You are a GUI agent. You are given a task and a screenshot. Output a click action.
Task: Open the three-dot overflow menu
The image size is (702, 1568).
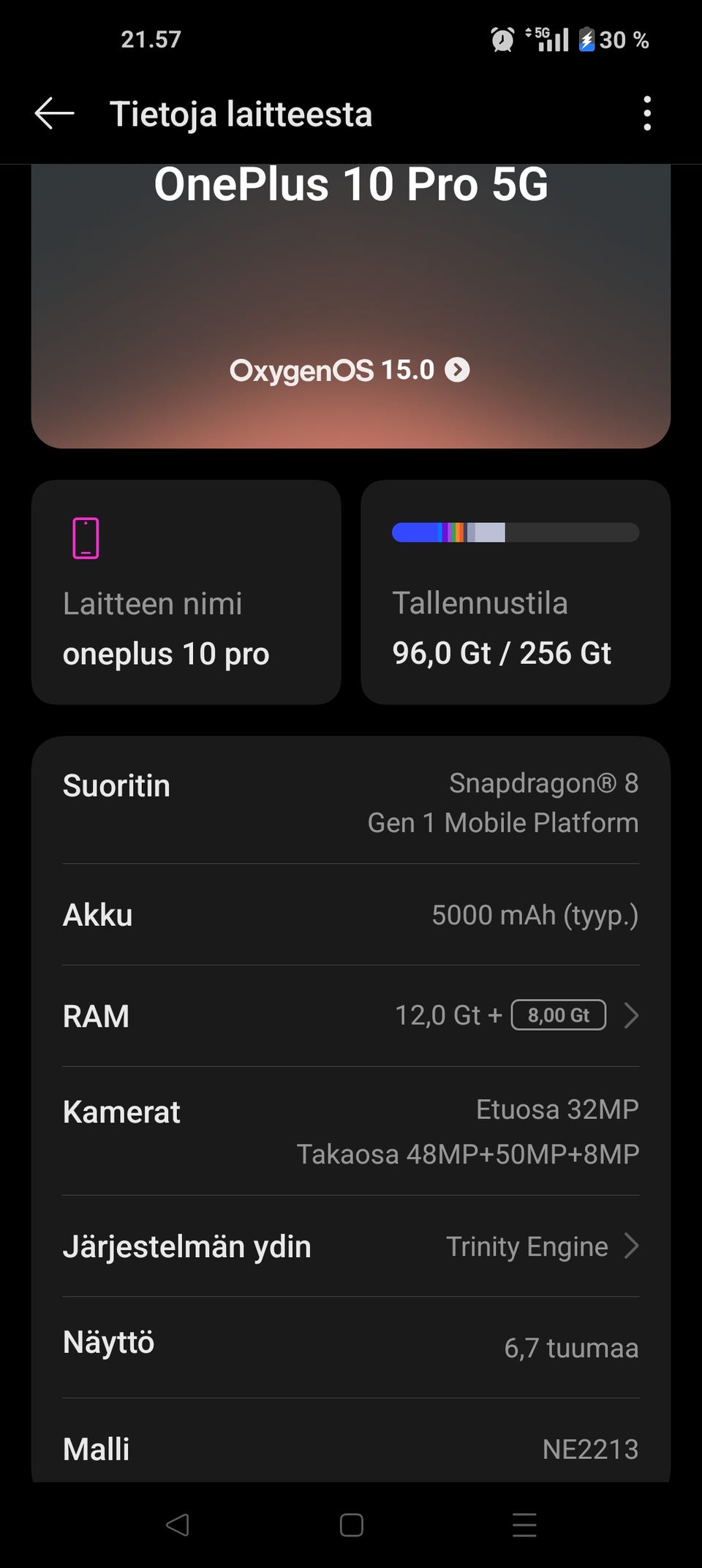(646, 114)
